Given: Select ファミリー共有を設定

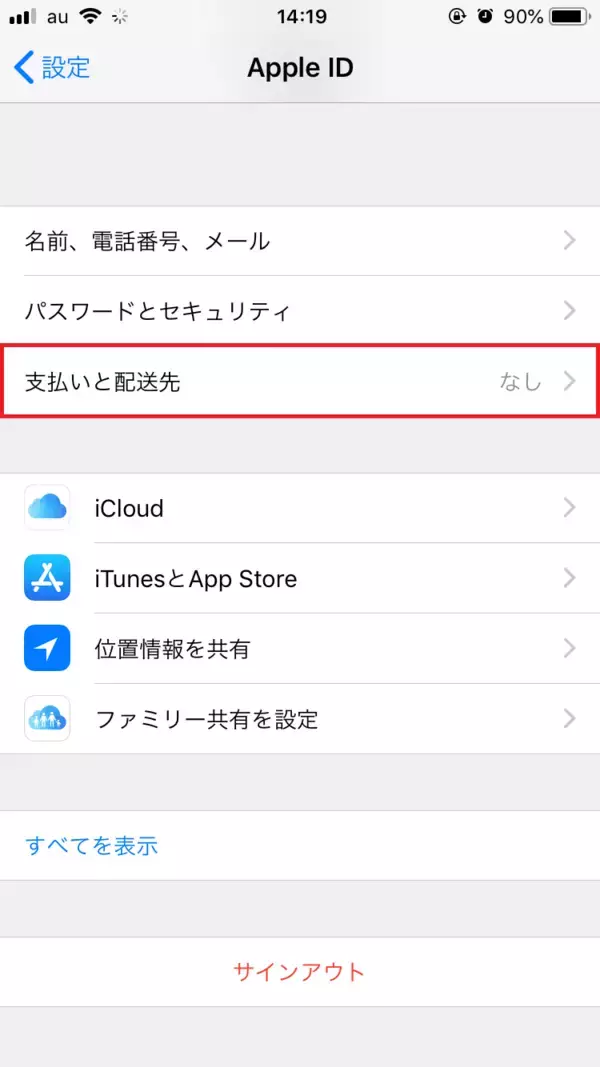Looking at the screenshot, I should (300, 718).
